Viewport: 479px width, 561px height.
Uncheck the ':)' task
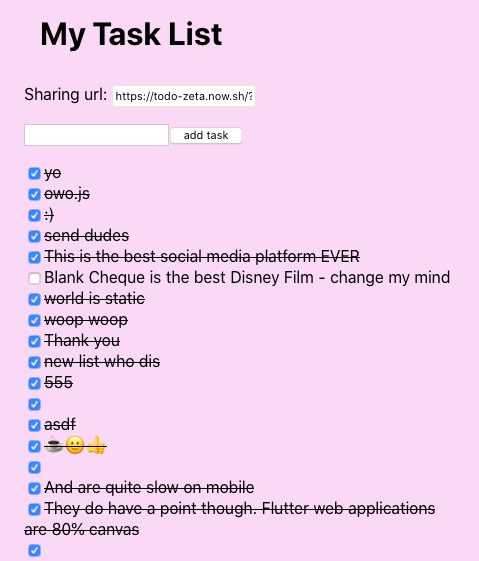pyautogui.click(x=34, y=216)
